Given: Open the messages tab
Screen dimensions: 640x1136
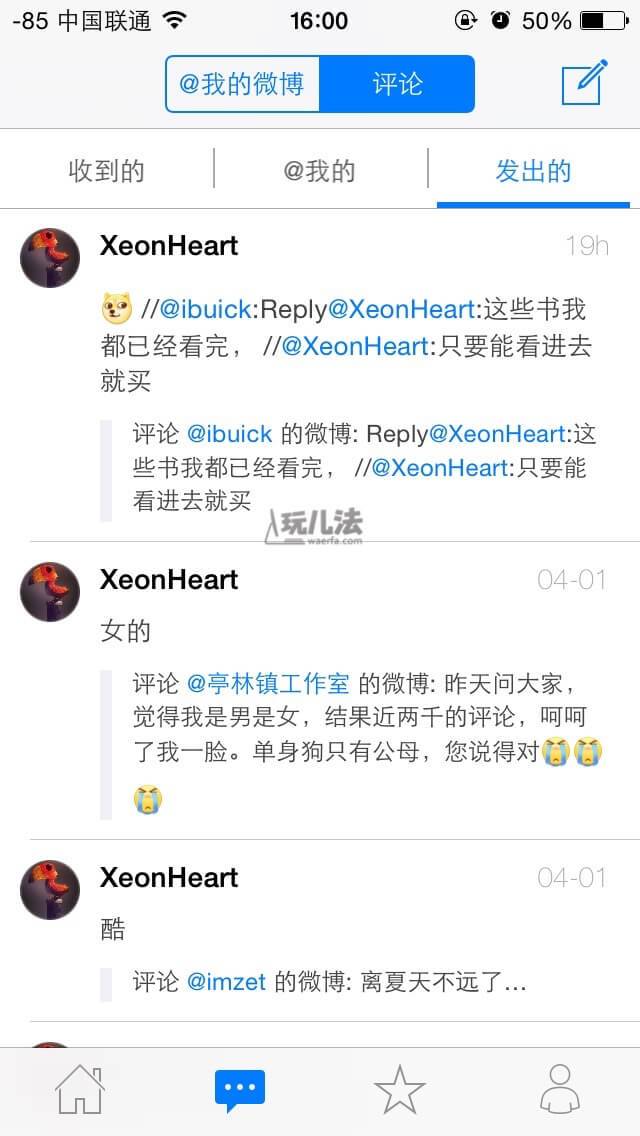Looking at the screenshot, I should 240,1090.
